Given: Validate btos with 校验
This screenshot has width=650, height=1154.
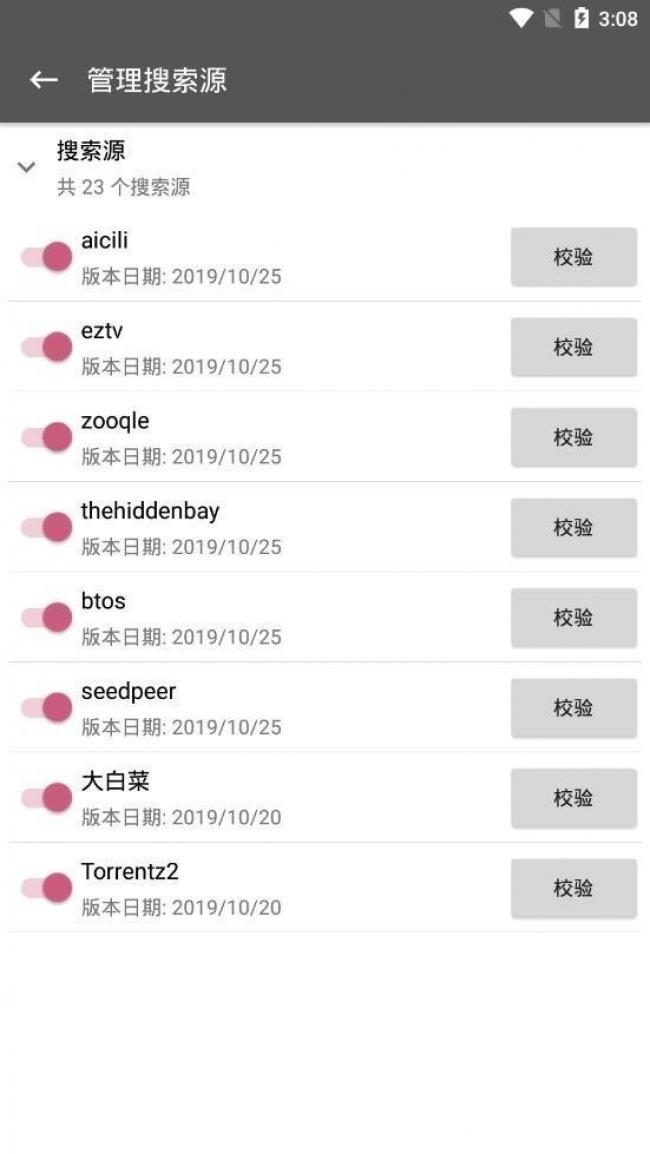Looking at the screenshot, I should (x=573, y=617).
